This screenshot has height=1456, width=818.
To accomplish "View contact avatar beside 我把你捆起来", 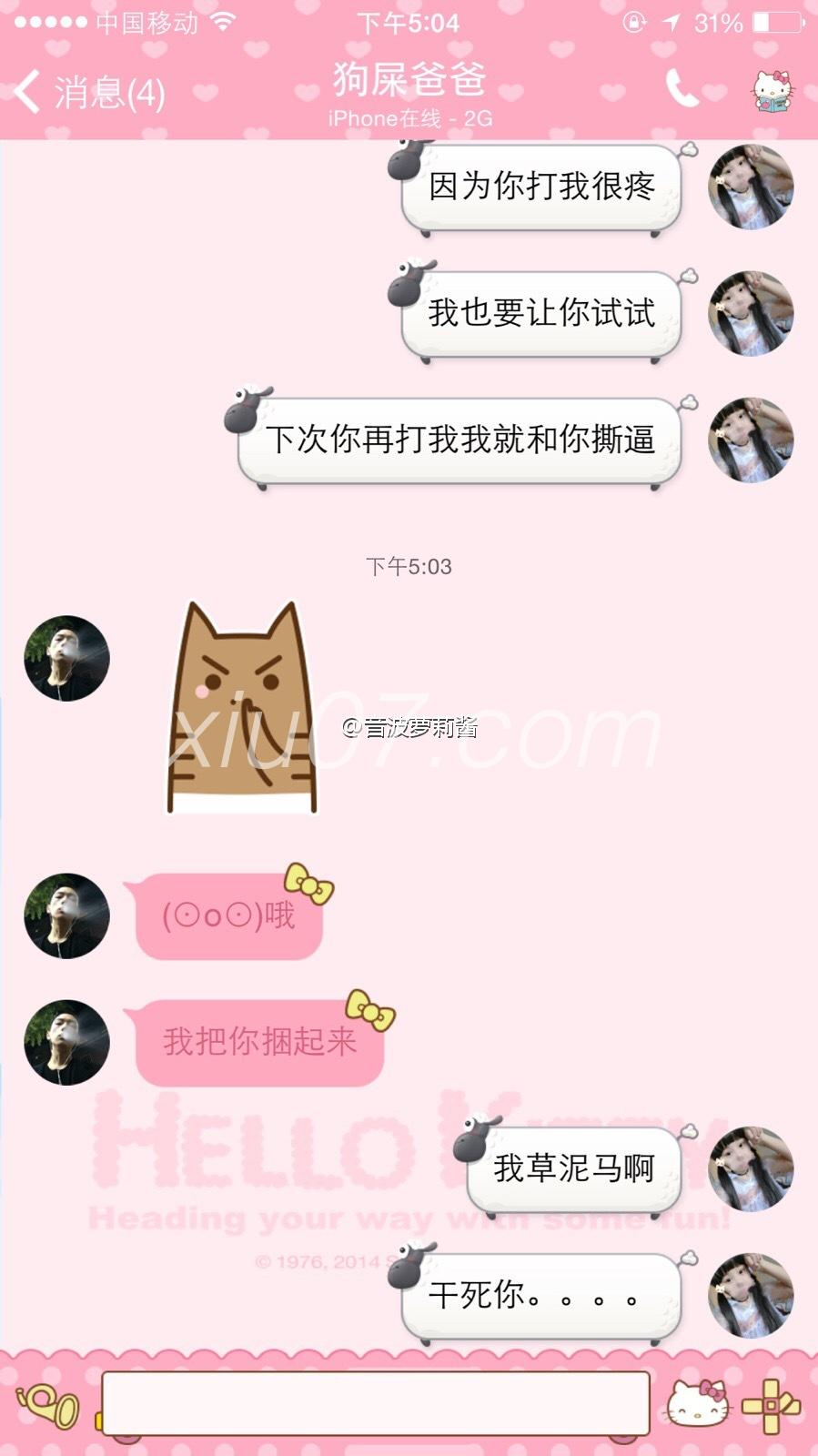I will pyautogui.click(x=66, y=1042).
